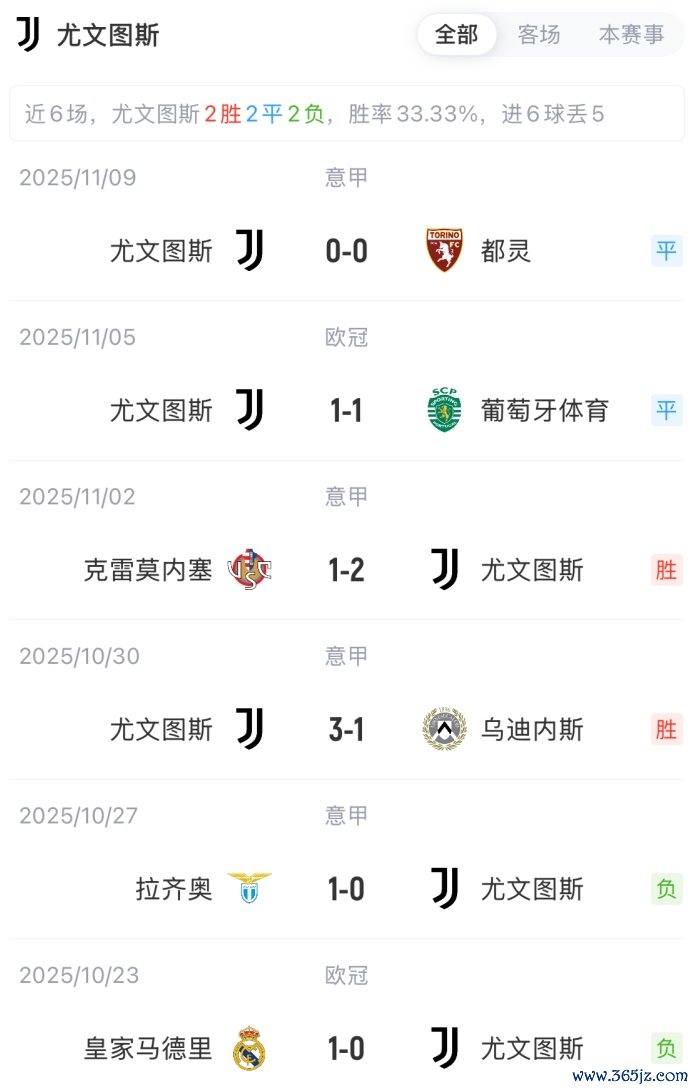View the 尤文图斯 vs 葡萄牙体育 1-1 match
The width and height of the screenshot is (695, 1091).
tap(346, 410)
